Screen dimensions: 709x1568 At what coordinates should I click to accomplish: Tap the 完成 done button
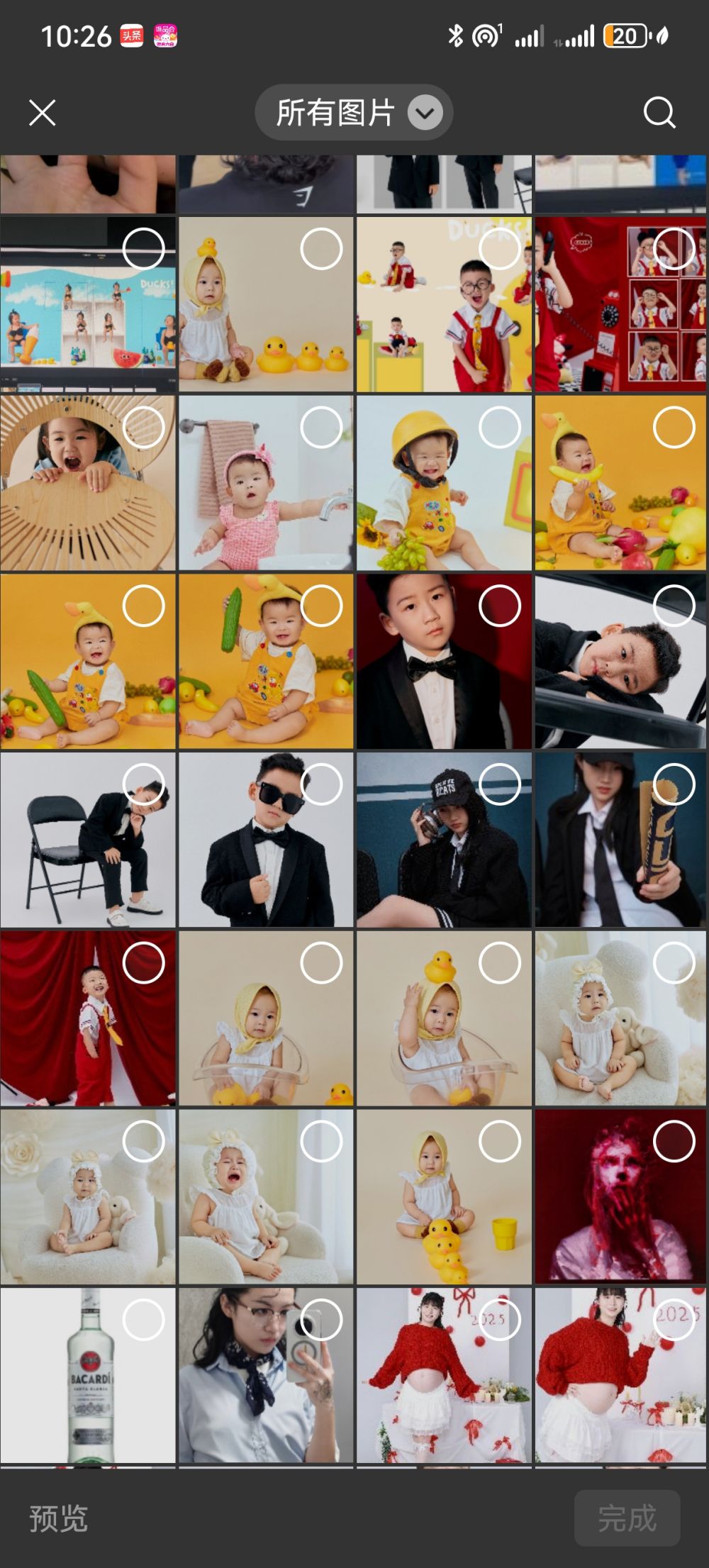pyautogui.click(x=627, y=1518)
